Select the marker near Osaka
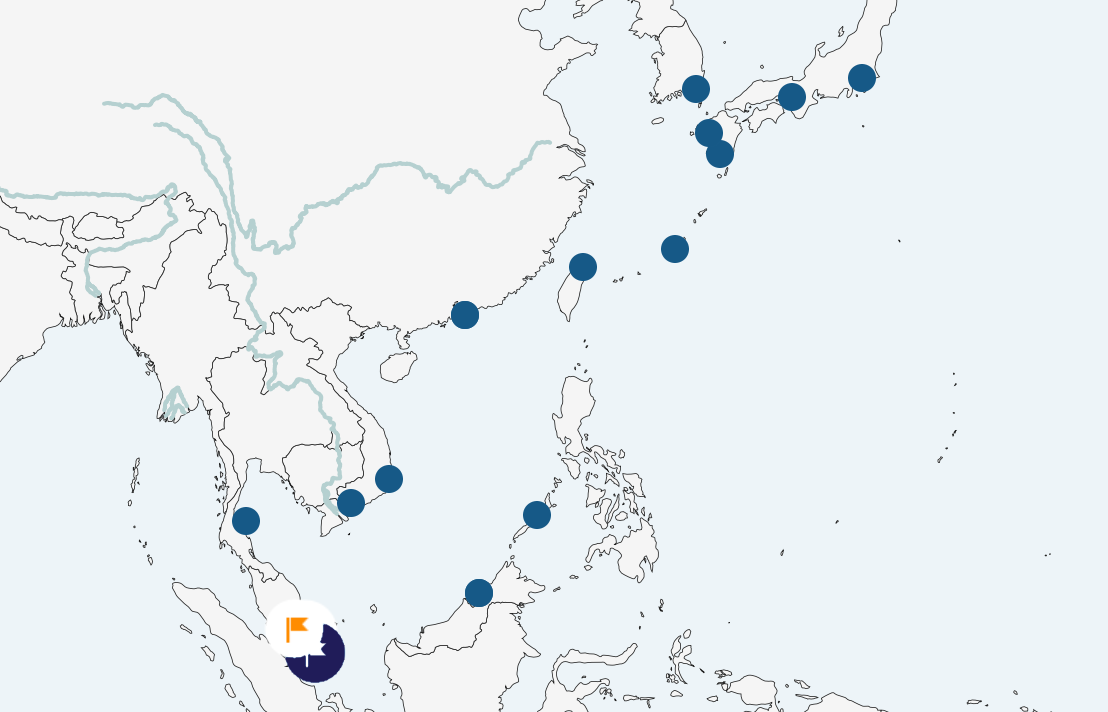 (x=792, y=97)
